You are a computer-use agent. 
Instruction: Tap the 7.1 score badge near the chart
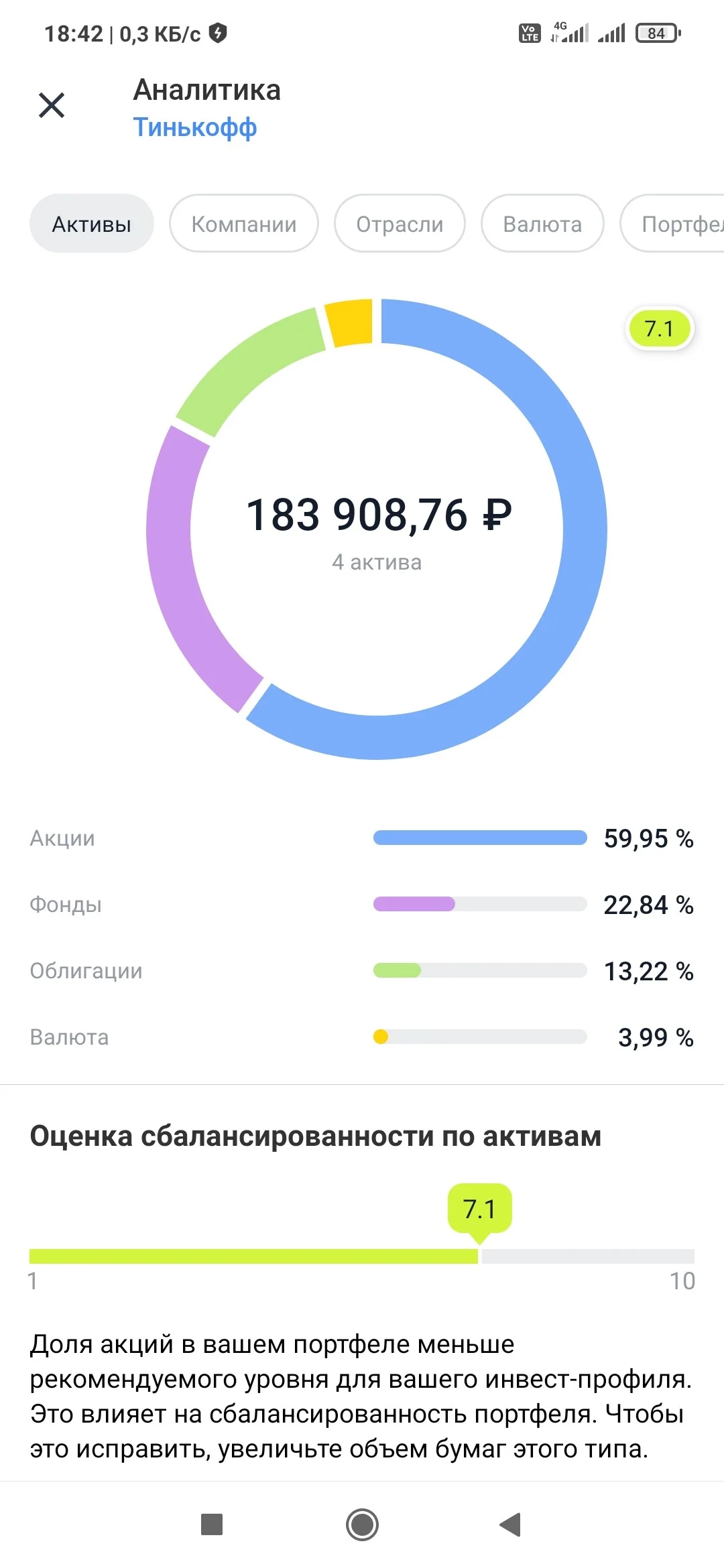pos(660,329)
